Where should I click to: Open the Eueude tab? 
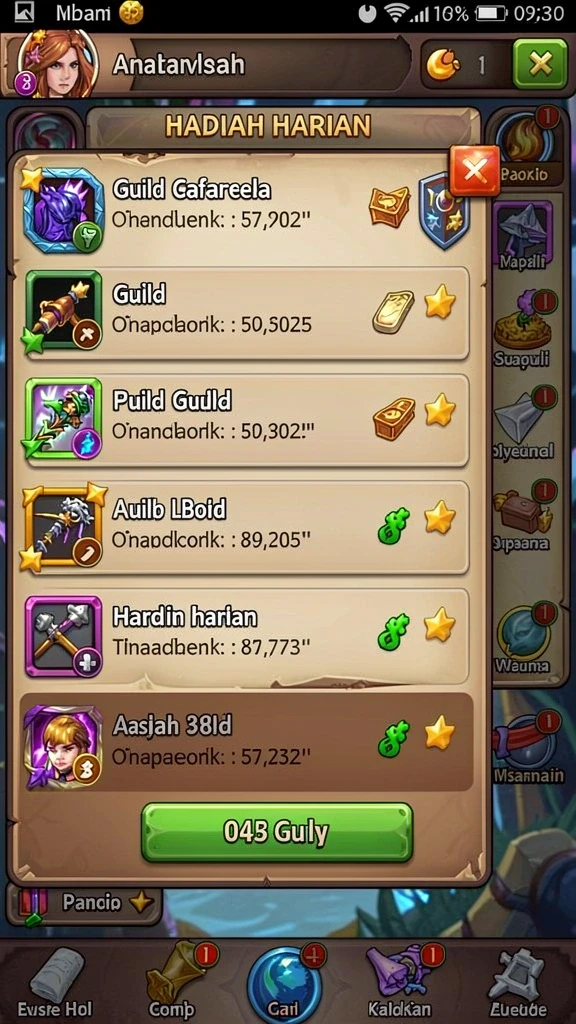520,982
